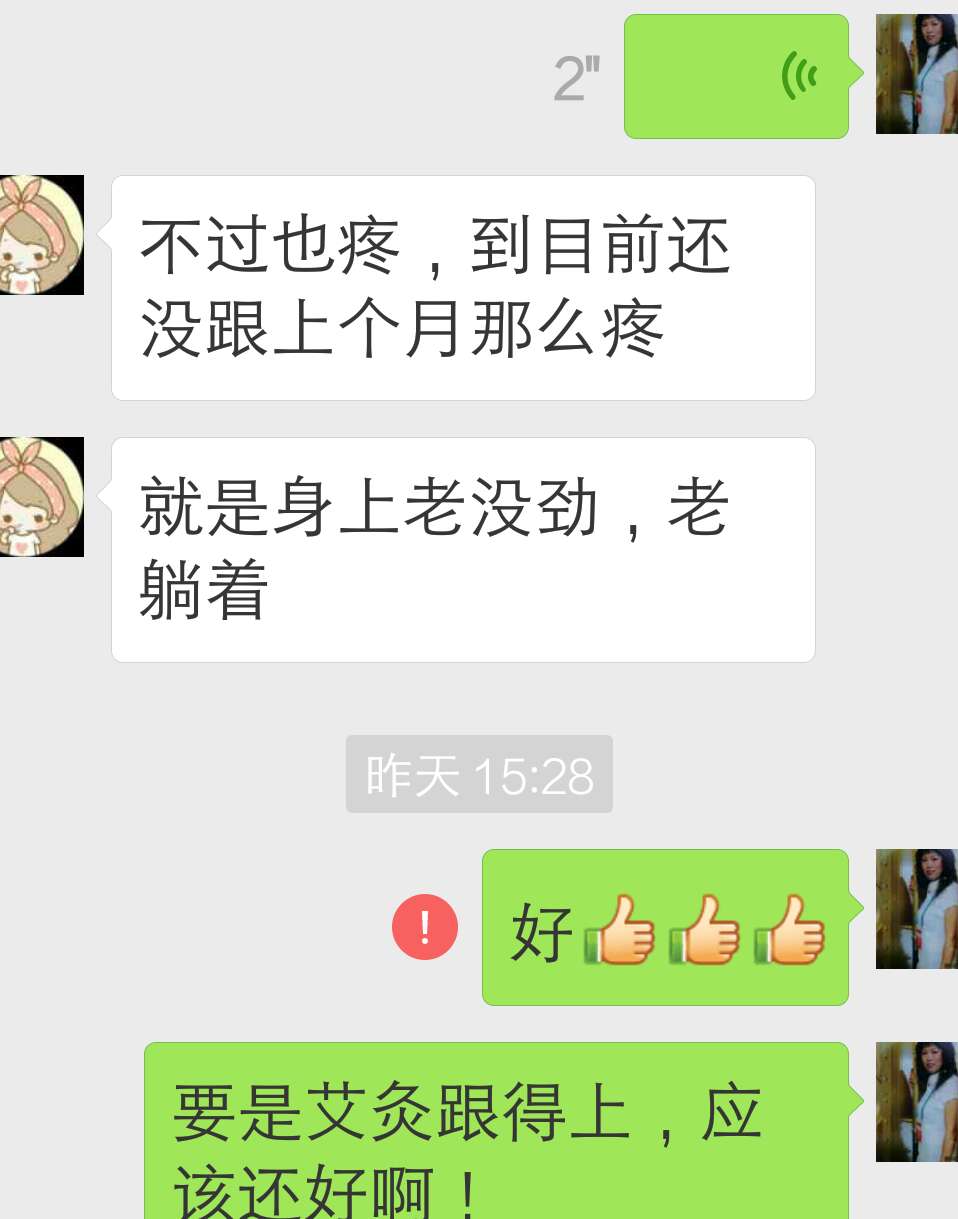Image resolution: width=958 pixels, height=1219 pixels.
Task: Open the sender avatar beside the voice message
Action: coord(916,74)
